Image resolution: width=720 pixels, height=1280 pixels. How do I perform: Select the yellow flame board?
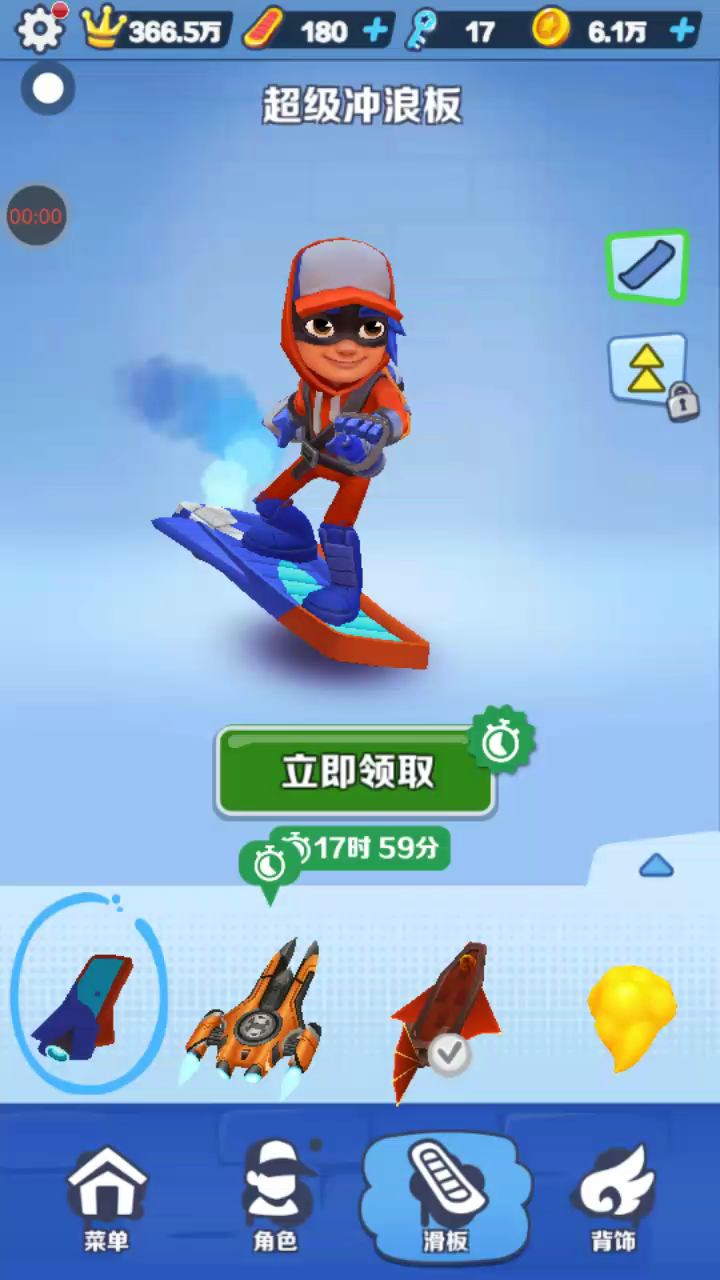coord(631,1015)
